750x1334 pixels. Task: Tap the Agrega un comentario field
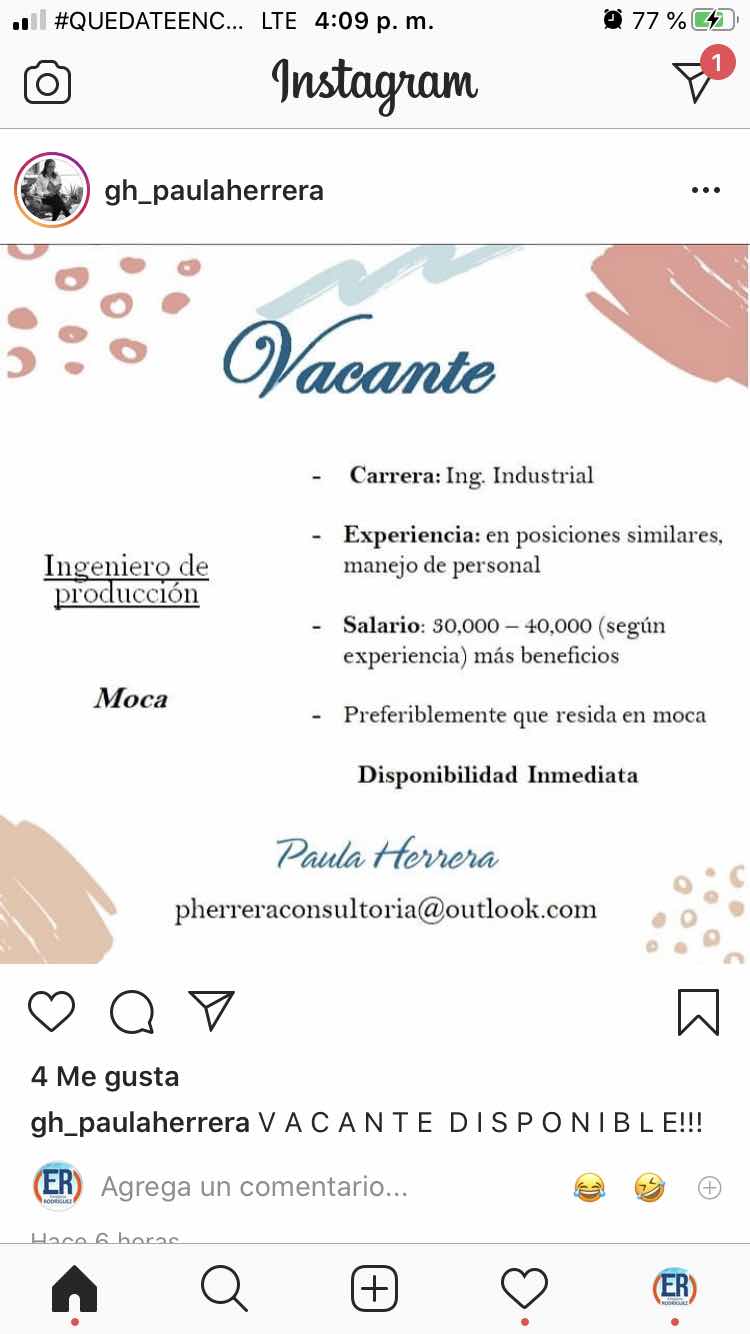click(254, 1187)
